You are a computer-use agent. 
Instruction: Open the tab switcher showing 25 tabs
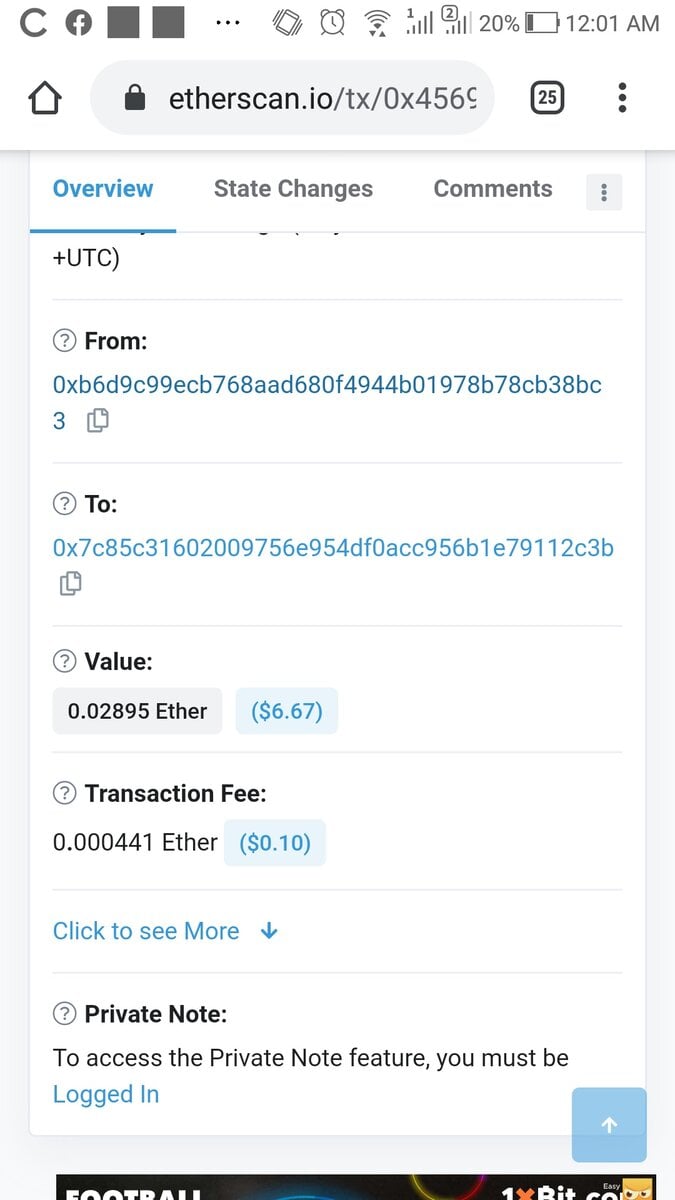pyautogui.click(x=547, y=98)
